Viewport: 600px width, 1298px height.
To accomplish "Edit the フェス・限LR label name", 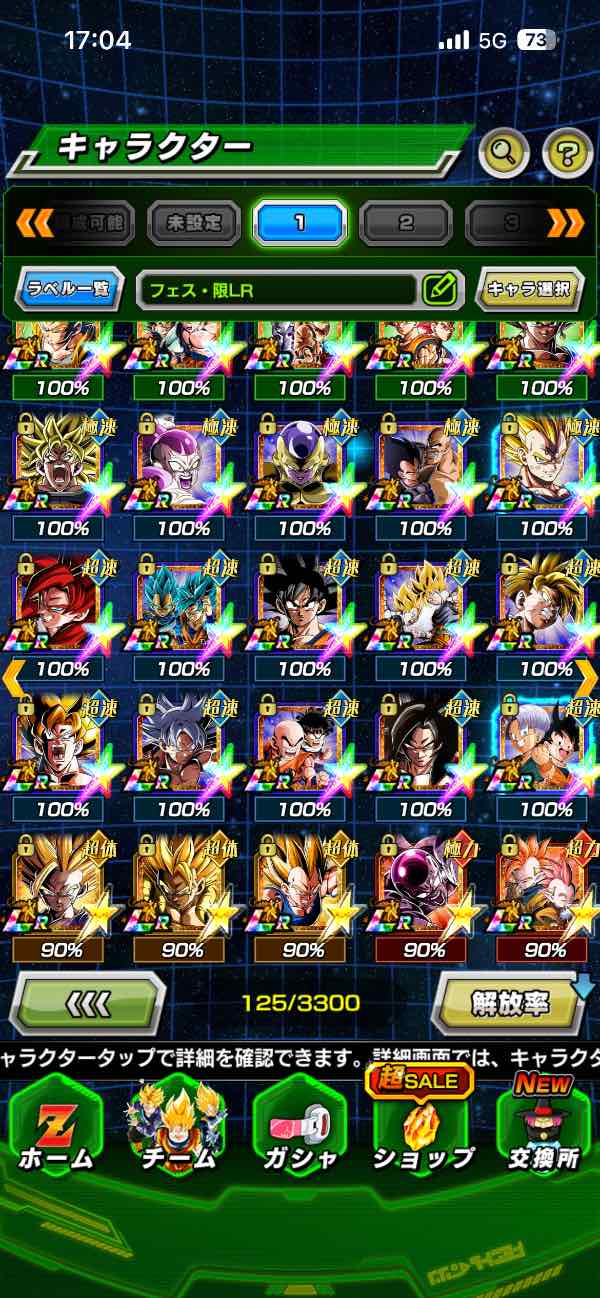I will click(x=439, y=290).
